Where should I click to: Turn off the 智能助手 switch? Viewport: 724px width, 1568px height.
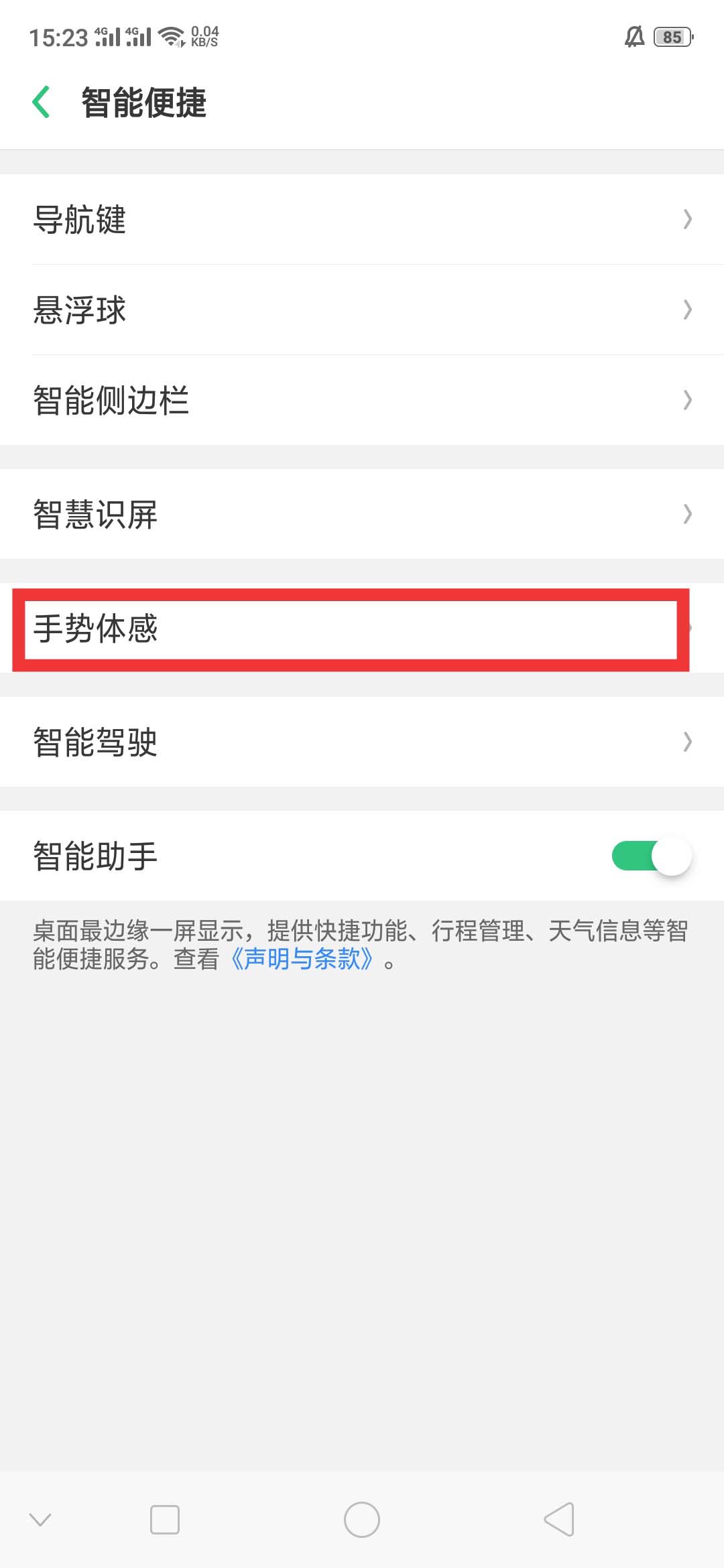pos(651,856)
